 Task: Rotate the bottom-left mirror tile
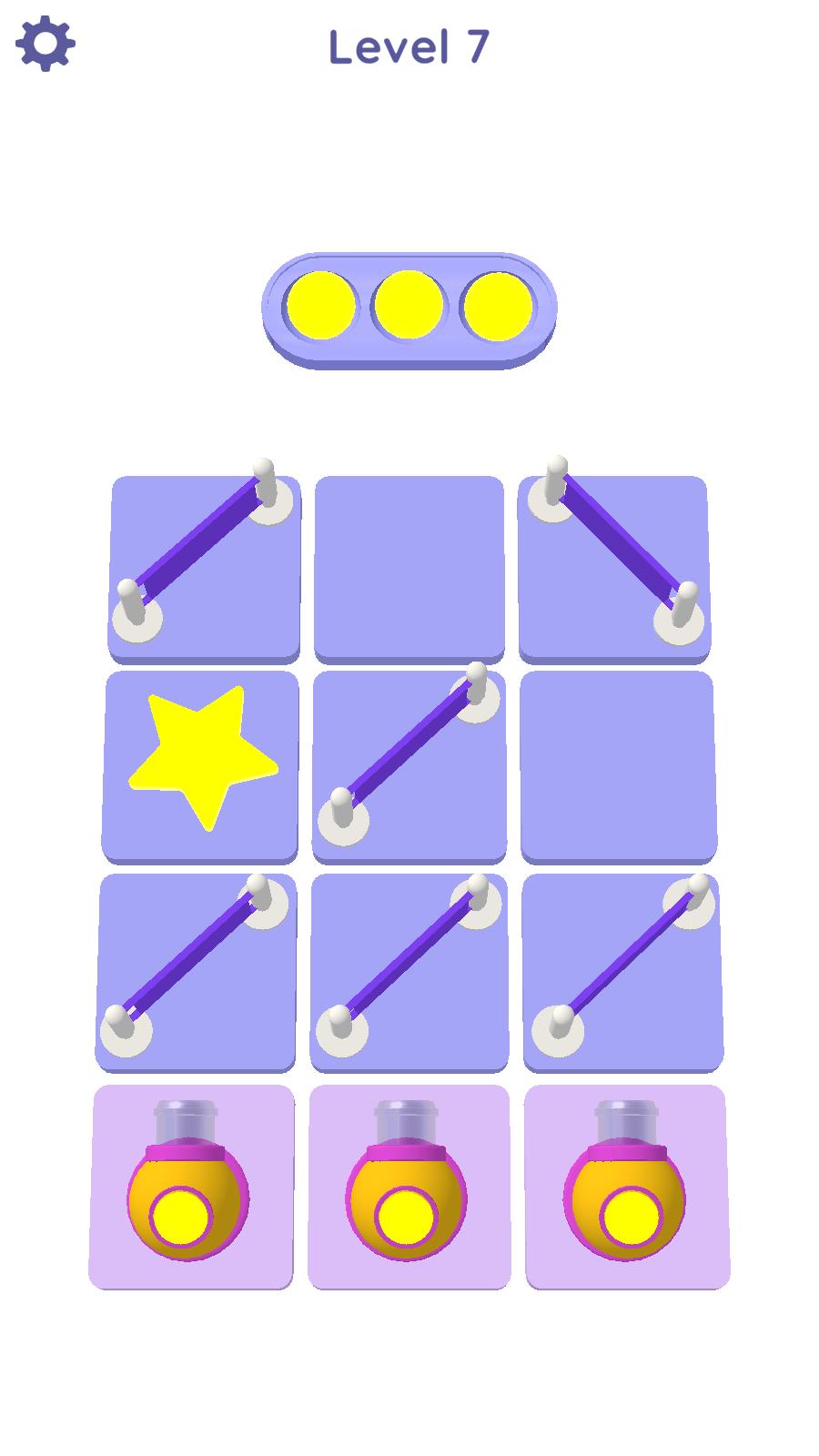(x=195, y=970)
